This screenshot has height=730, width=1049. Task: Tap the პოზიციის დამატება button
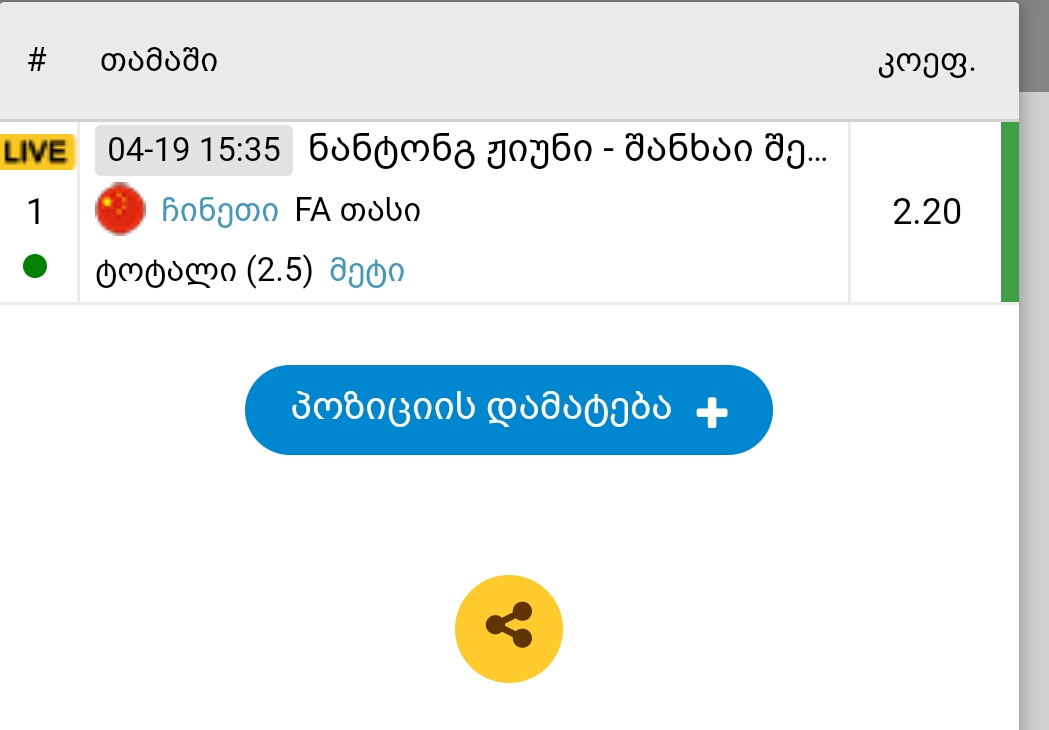pos(508,410)
